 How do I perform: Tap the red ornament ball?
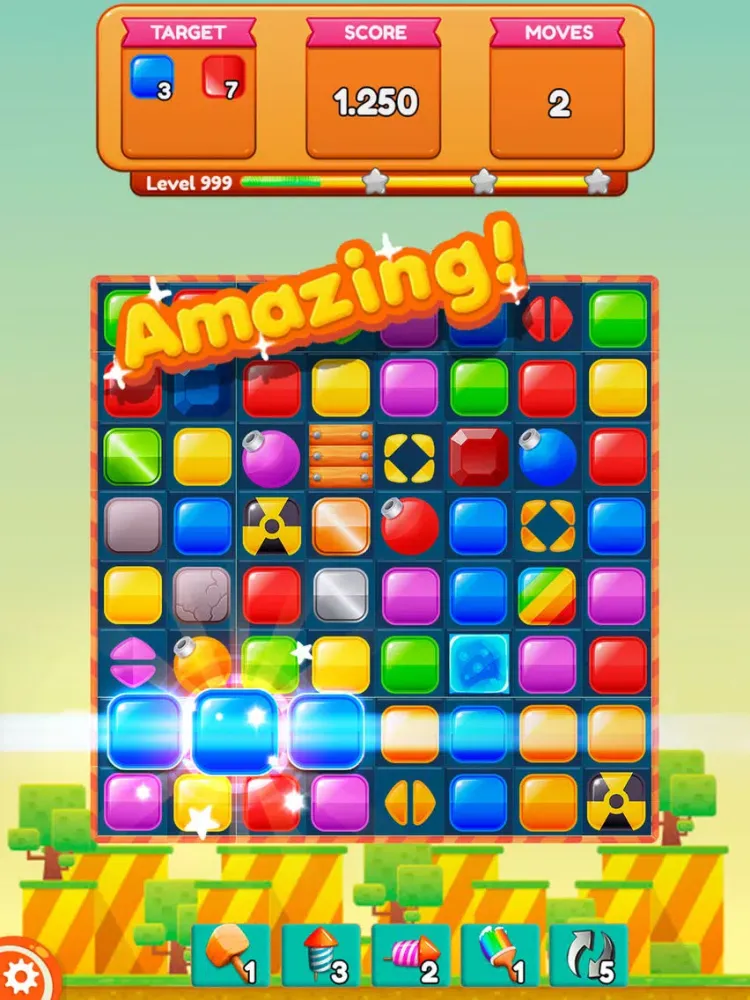coord(409,526)
